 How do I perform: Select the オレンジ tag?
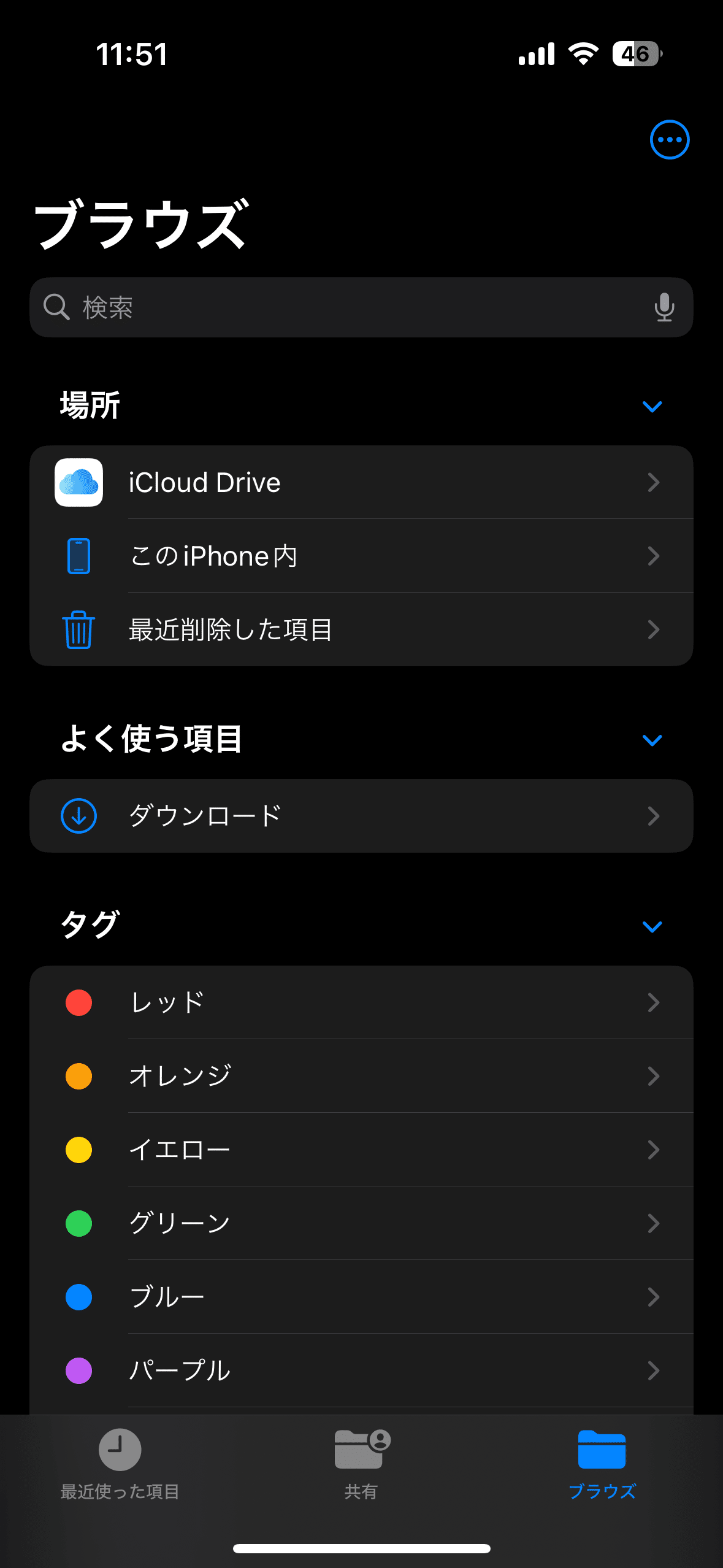tap(361, 1076)
